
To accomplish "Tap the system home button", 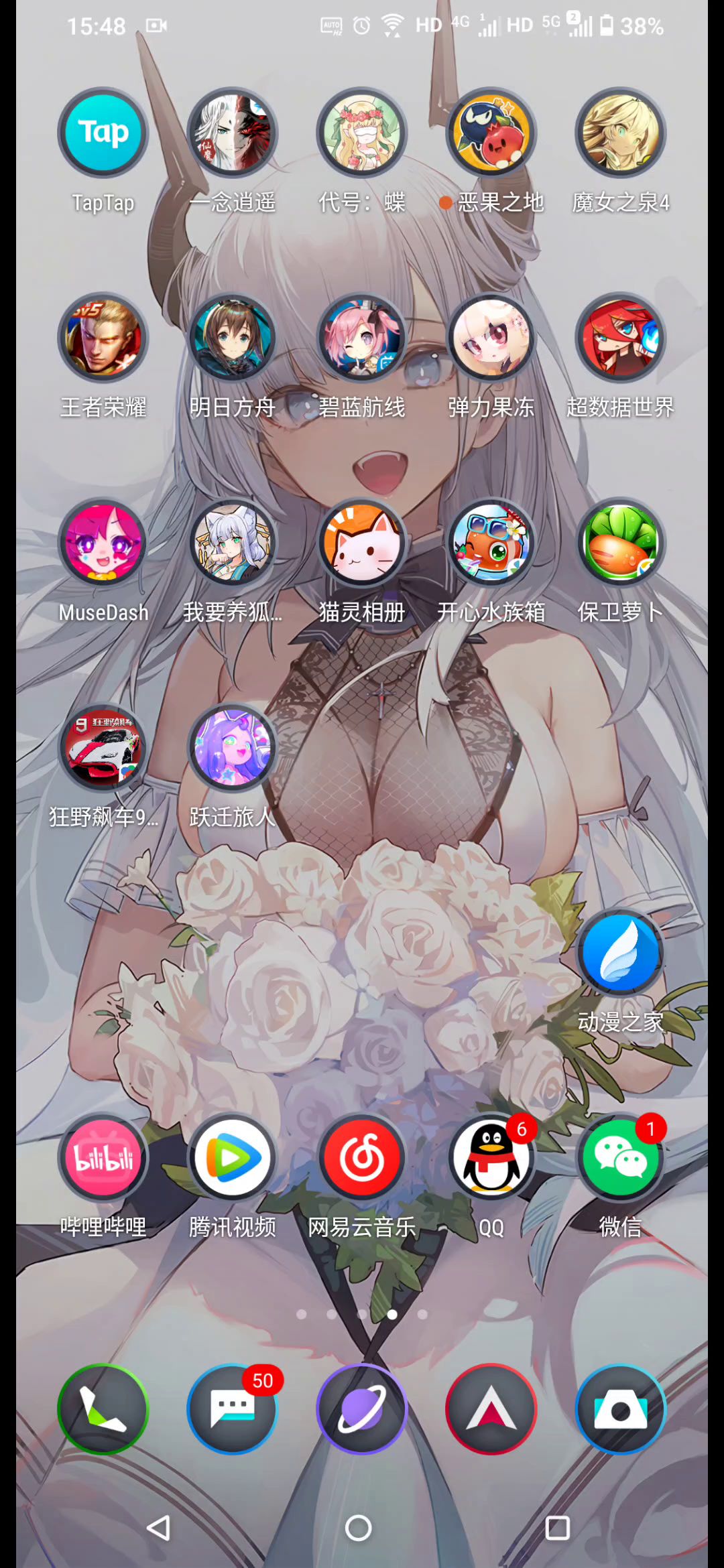I will (x=358, y=1528).
